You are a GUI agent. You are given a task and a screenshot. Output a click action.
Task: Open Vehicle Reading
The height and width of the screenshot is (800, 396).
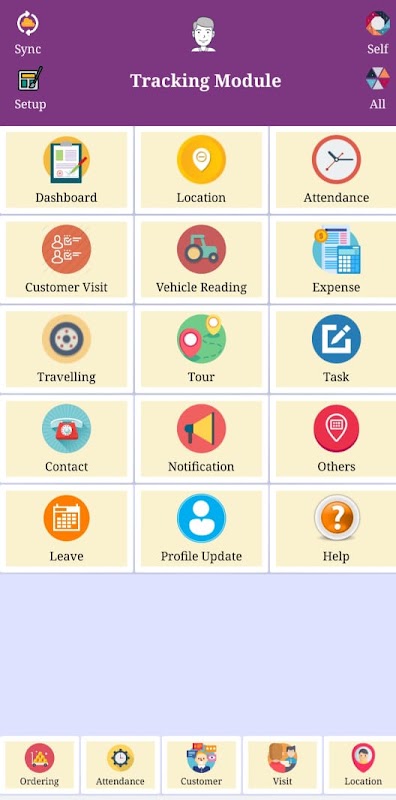[x=201, y=260]
